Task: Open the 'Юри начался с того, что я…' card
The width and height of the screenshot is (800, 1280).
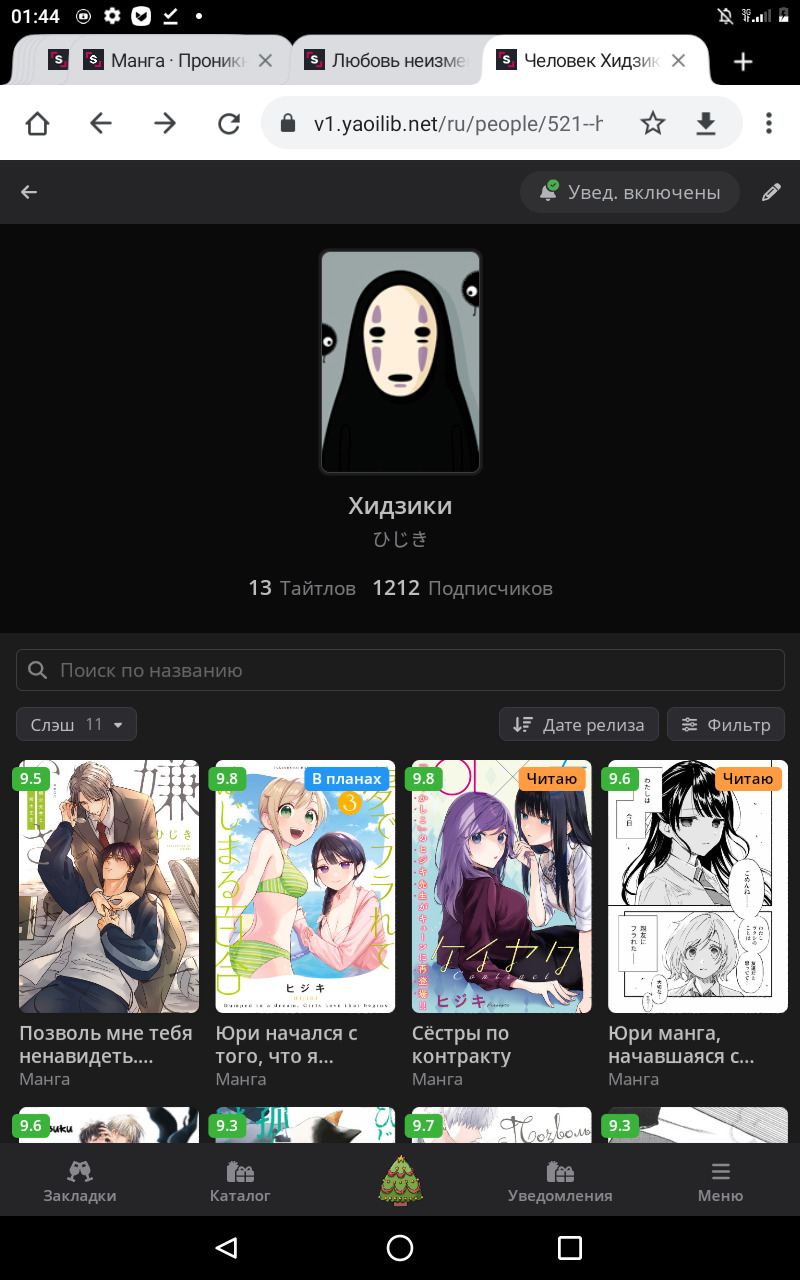Action: pyautogui.click(x=305, y=886)
